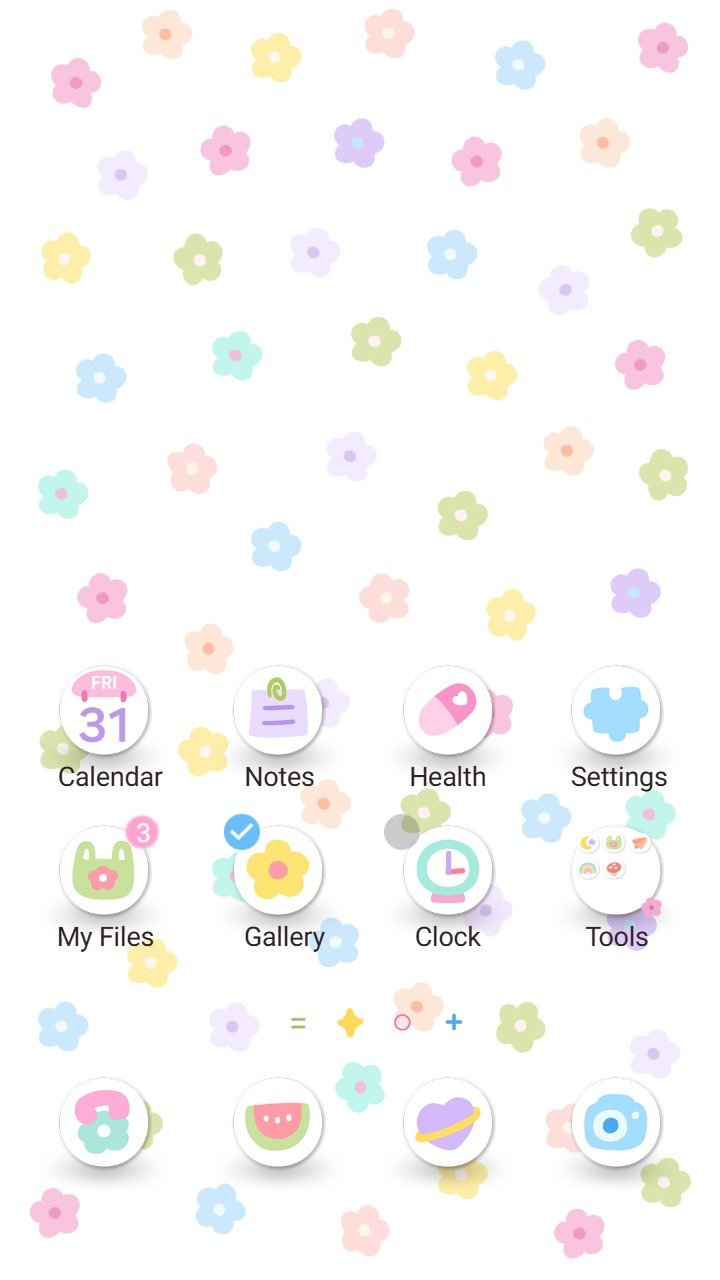Tap the pink phone dock icon
The height and width of the screenshot is (1280, 720).
pos(105,1122)
